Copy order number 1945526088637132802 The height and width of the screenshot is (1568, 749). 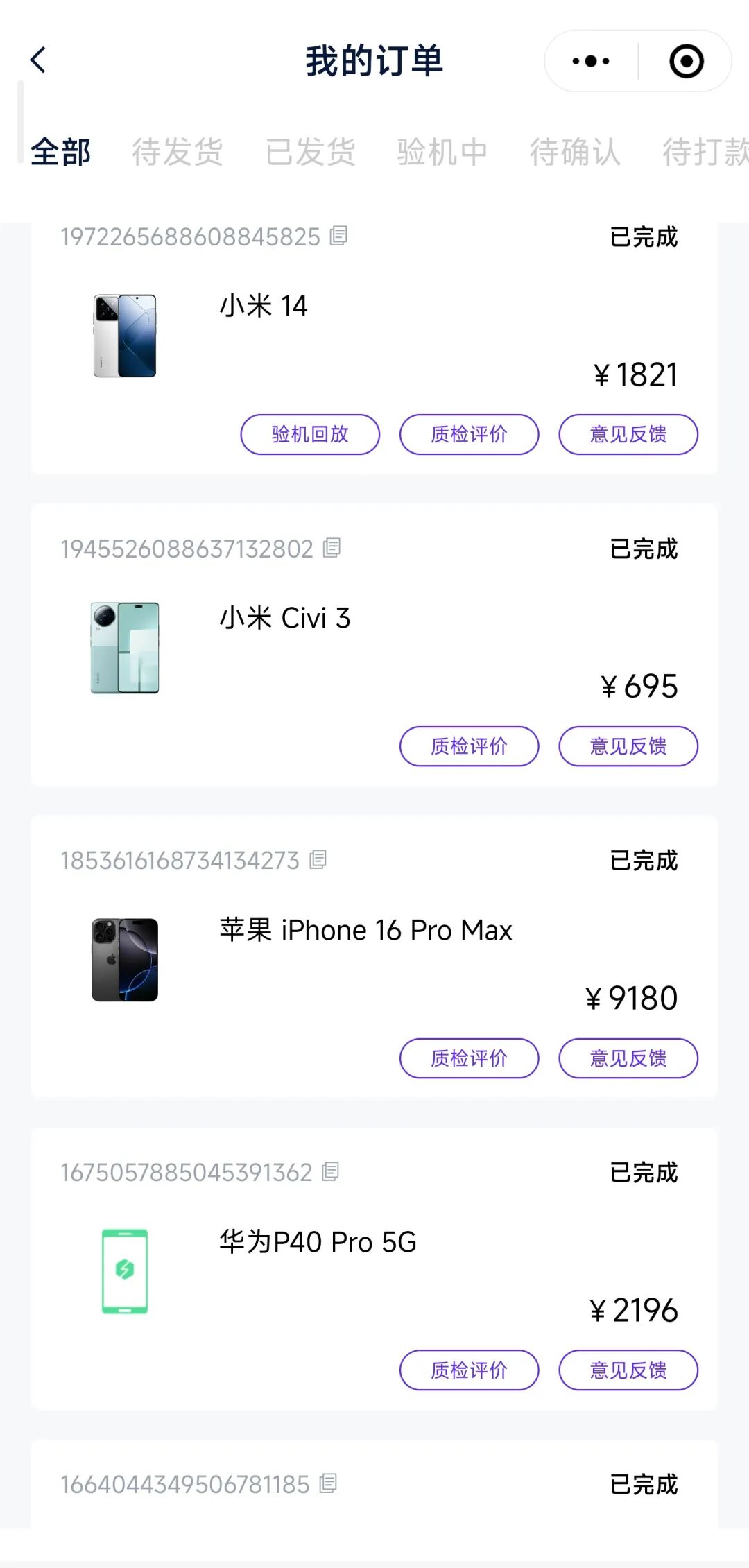coord(332,548)
